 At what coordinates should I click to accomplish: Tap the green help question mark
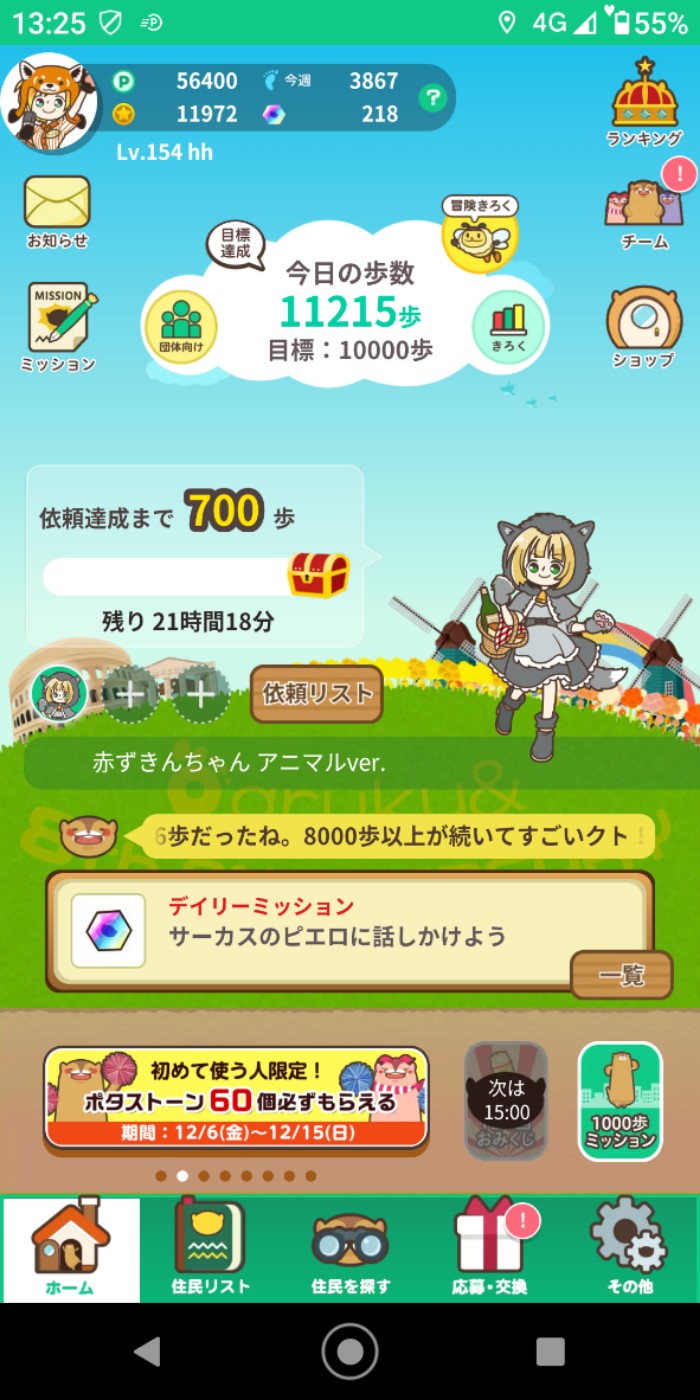pos(431,97)
